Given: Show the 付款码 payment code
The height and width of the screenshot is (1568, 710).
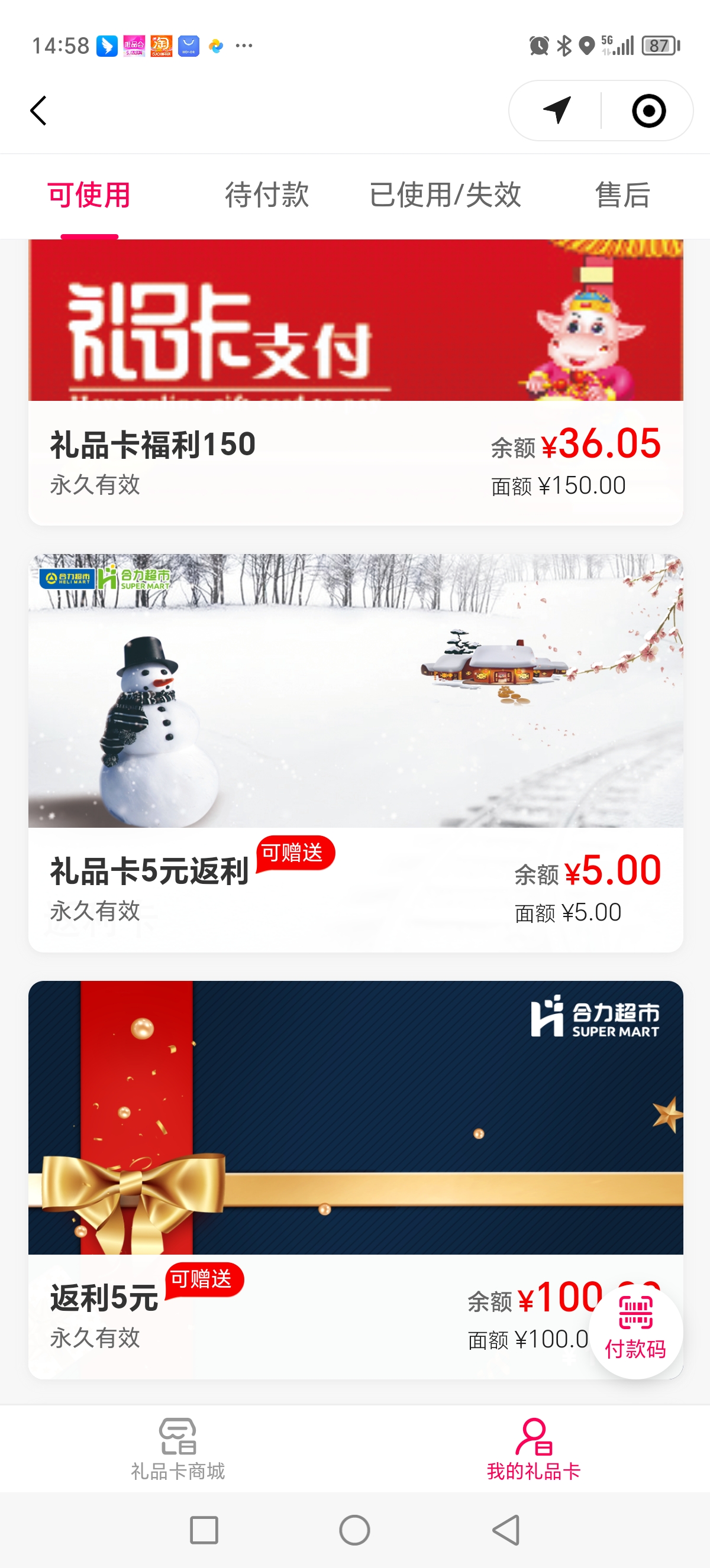Looking at the screenshot, I should pos(635,1332).
